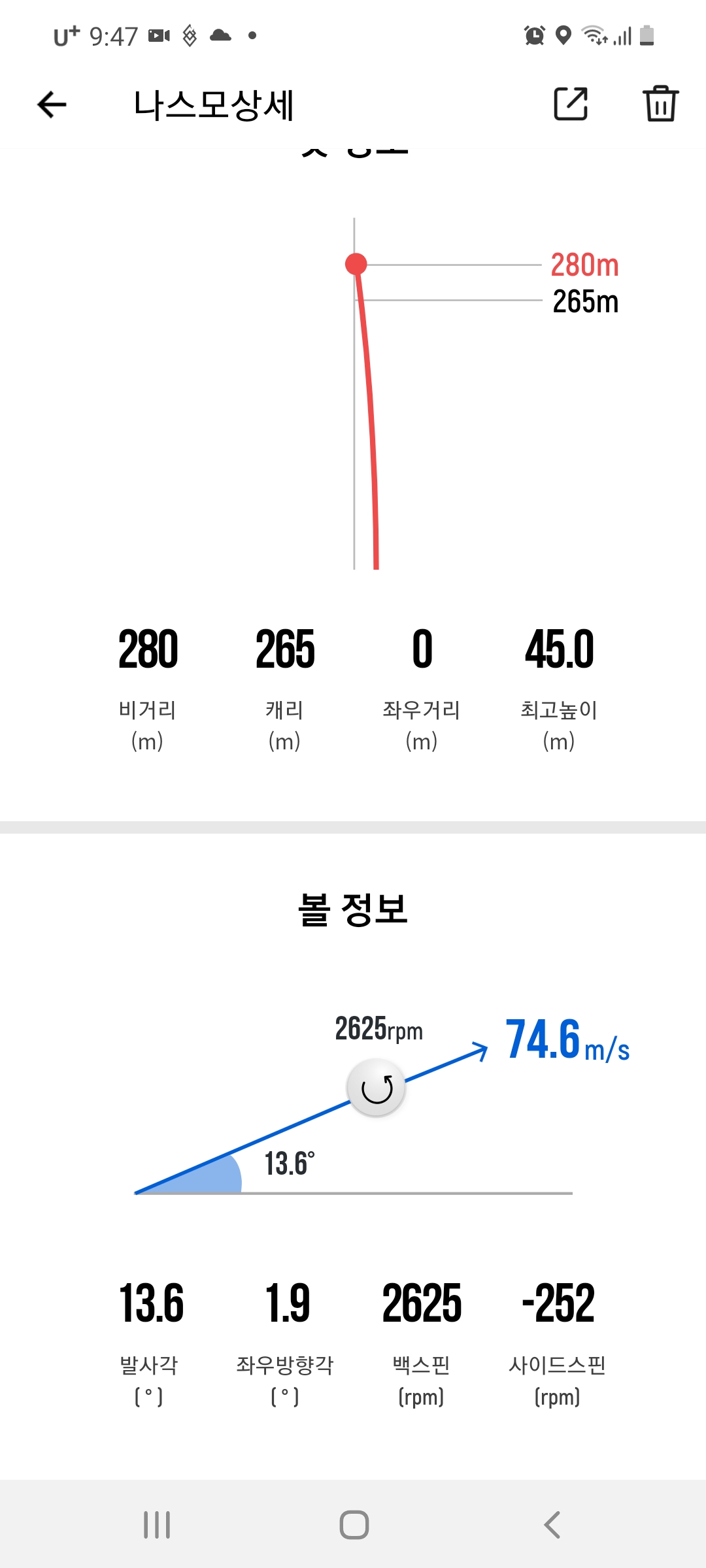Go to the phone's home screen
Image resolution: width=706 pixels, height=1568 pixels.
coord(354,1525)
